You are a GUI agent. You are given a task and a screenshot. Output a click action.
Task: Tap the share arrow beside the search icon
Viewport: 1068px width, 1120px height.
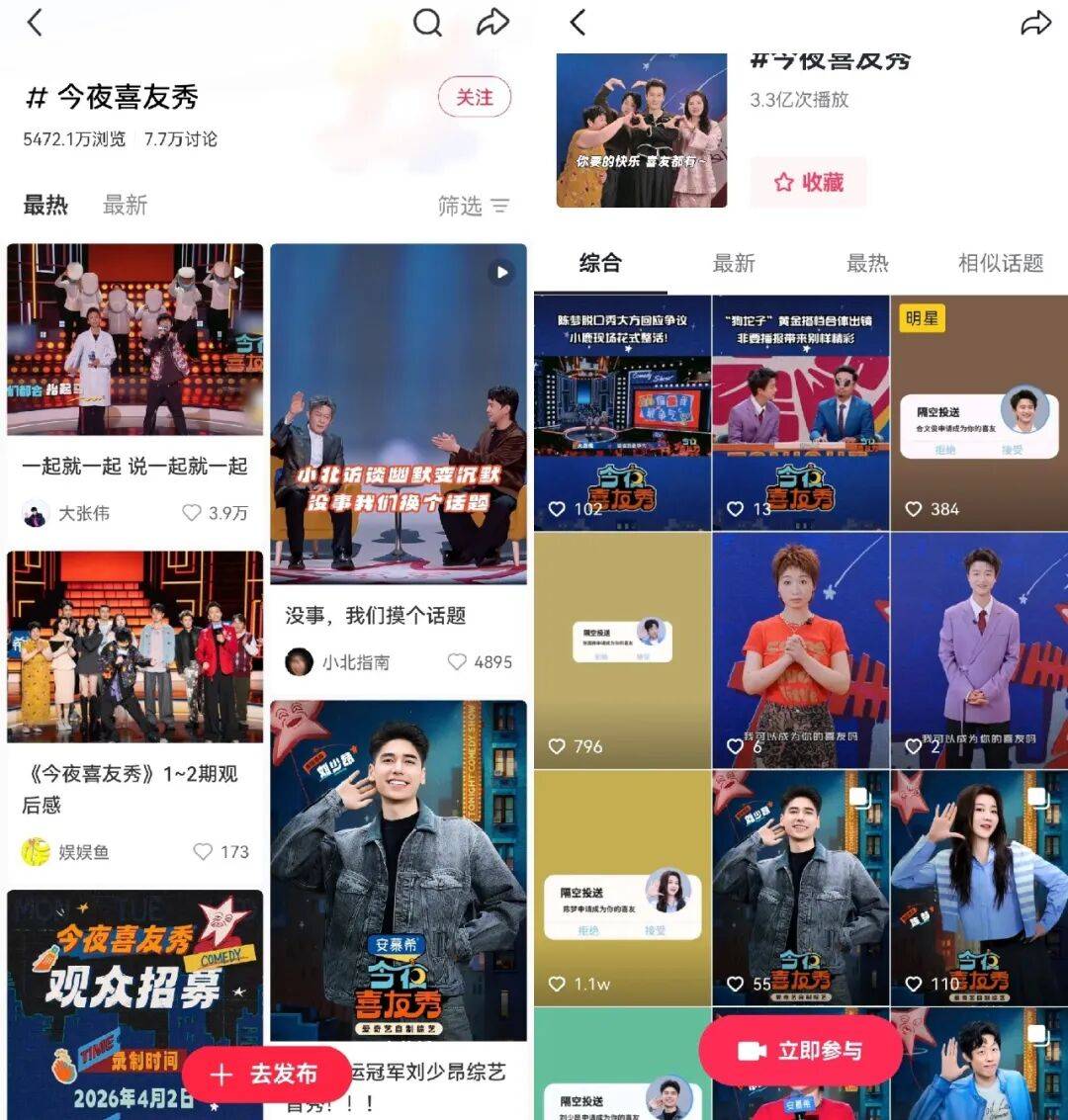492,23
